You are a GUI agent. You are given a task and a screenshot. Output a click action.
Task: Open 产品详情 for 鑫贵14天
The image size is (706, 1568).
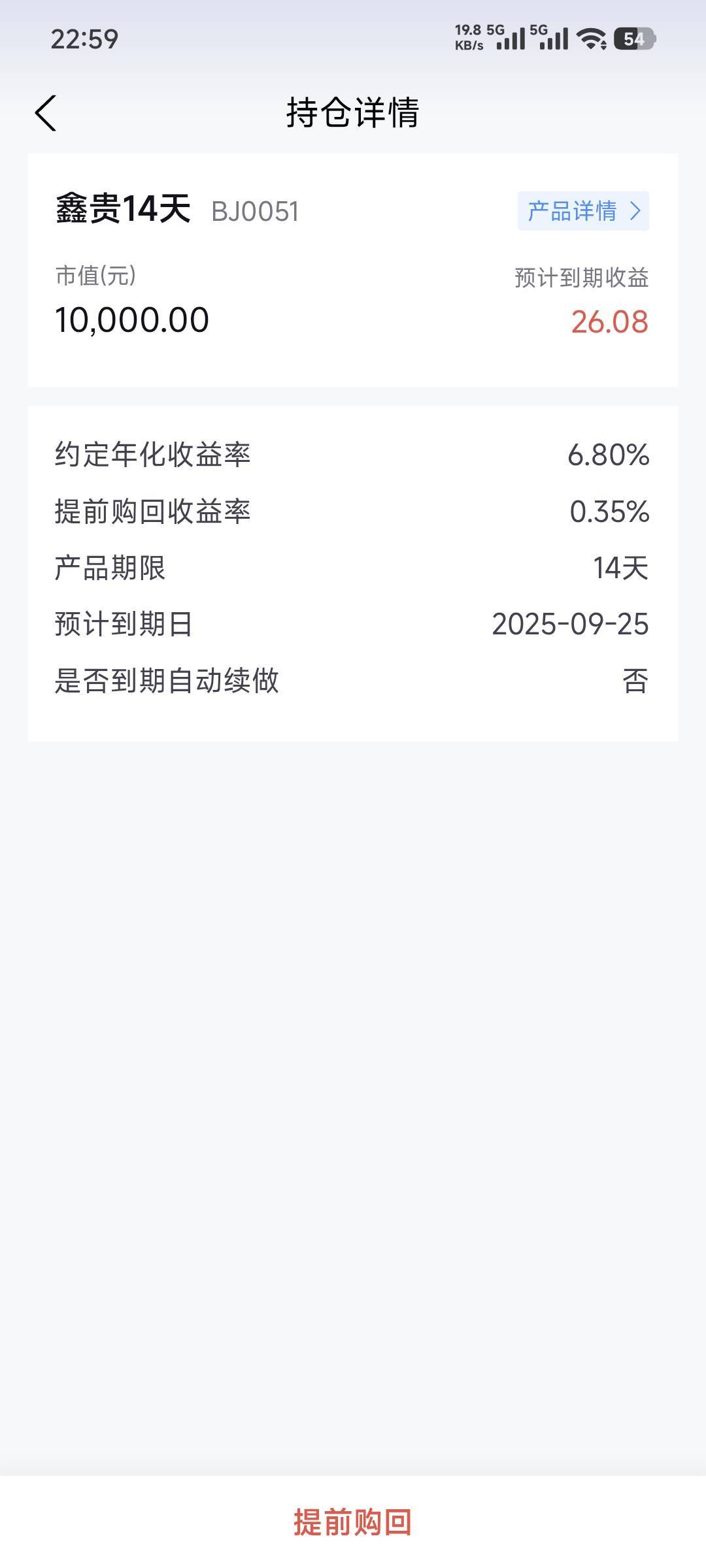click(x=583, y=210)
